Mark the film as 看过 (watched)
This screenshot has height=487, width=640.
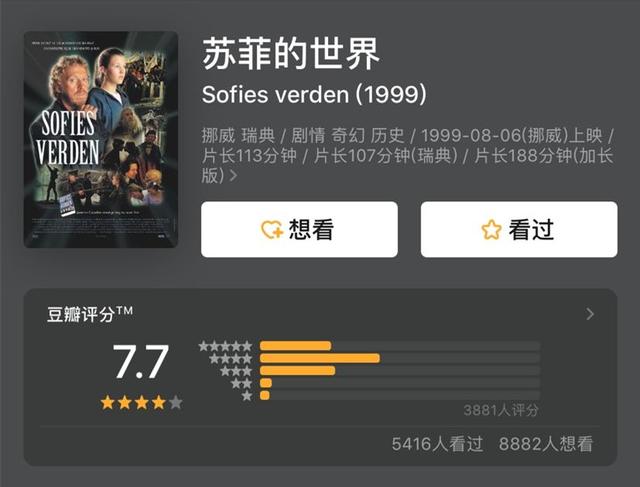(x=518, y=230)
